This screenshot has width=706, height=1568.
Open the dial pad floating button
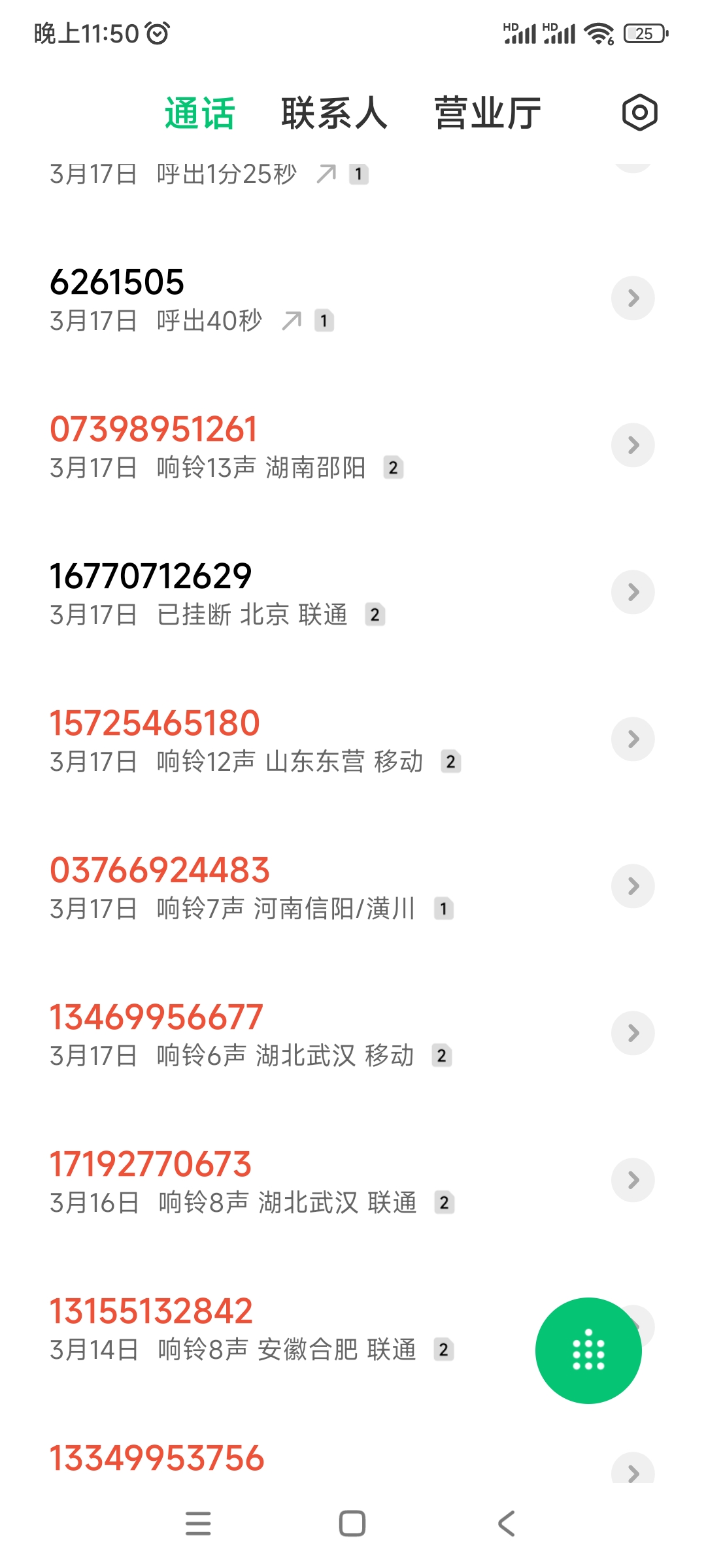(x=588, y=1350)
